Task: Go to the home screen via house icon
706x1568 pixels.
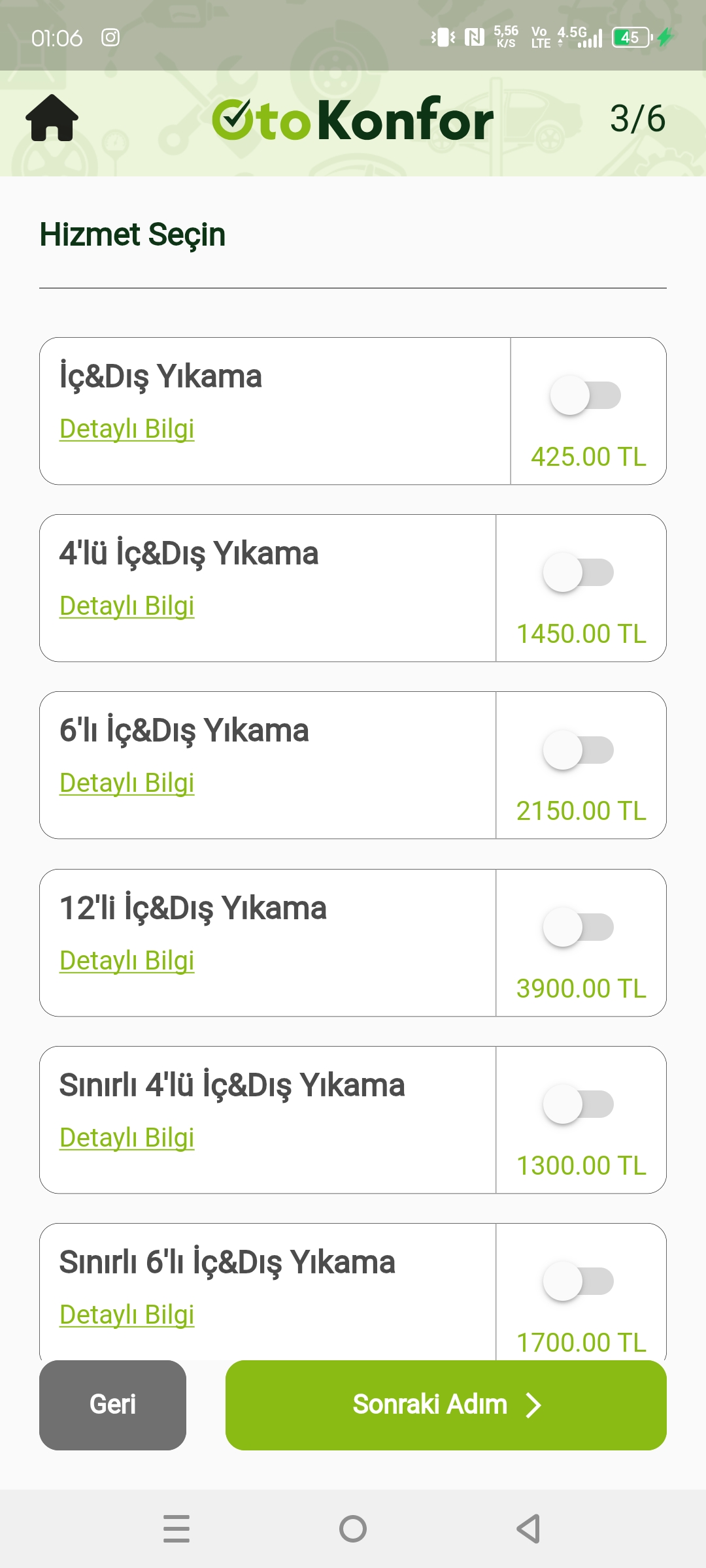Action: pos(52,118)
